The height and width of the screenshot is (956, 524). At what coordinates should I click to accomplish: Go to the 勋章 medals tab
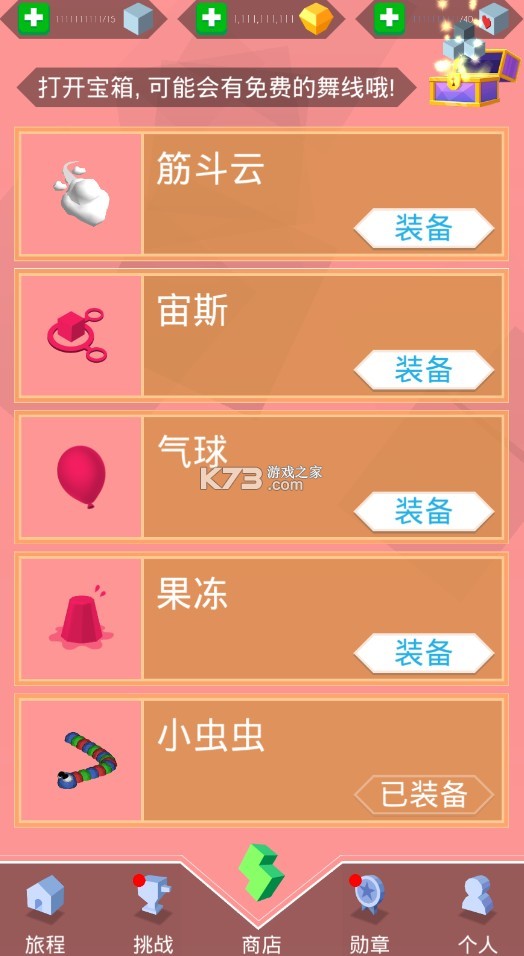pos(370,912)
